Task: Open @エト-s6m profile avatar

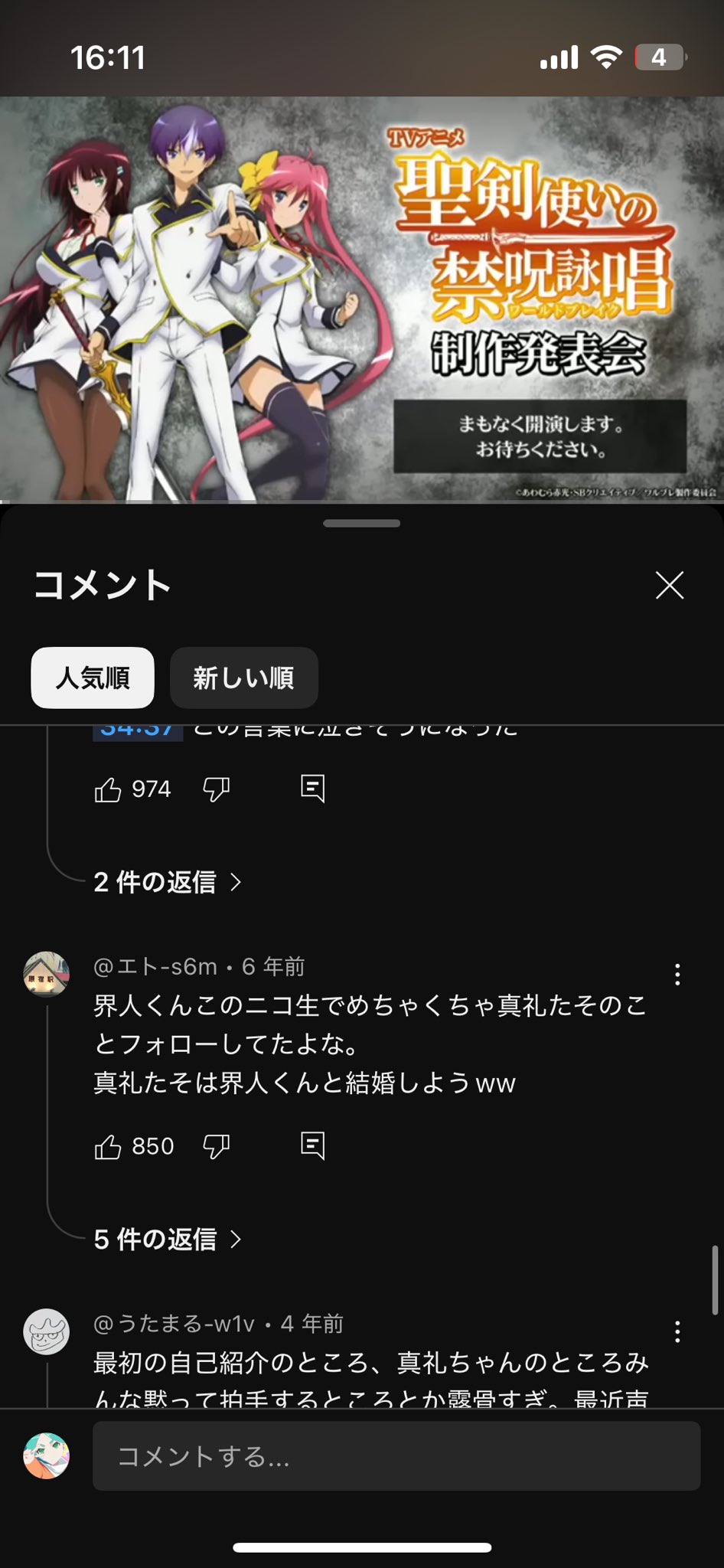Action: click(47, 974)
